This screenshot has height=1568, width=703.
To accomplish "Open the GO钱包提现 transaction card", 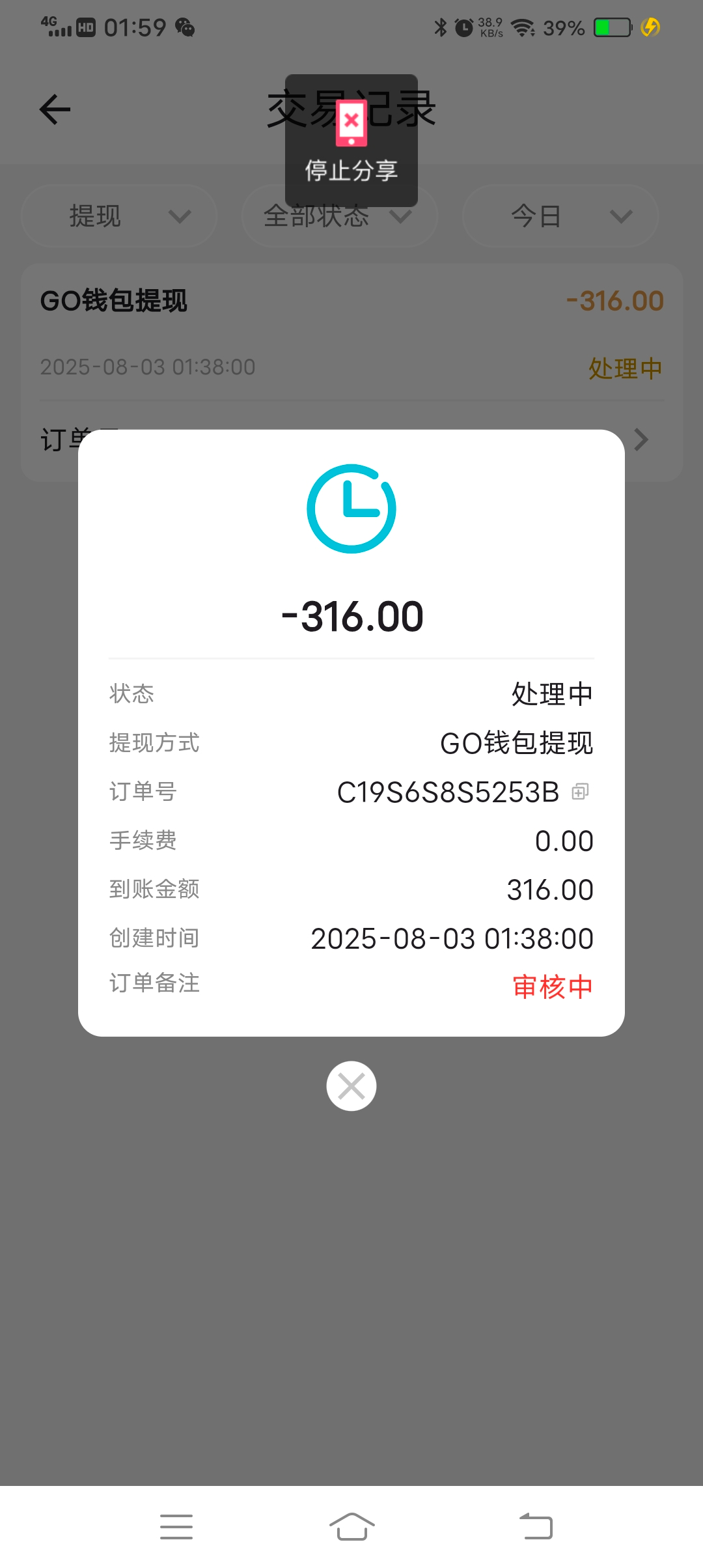I will pyautogui.click(x=351, y=332).
